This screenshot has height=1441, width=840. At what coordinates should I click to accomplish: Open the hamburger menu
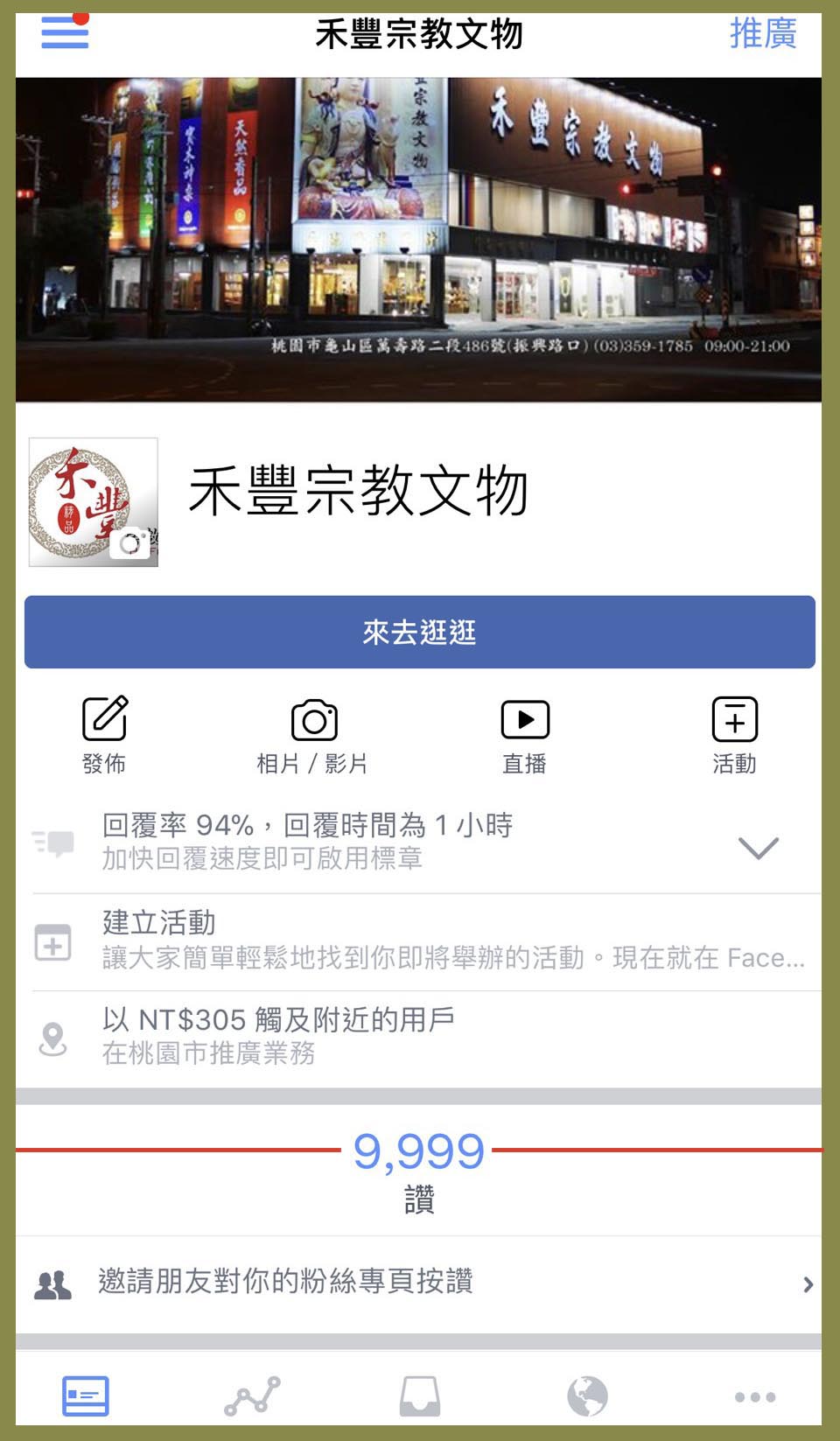click(65, 33)
